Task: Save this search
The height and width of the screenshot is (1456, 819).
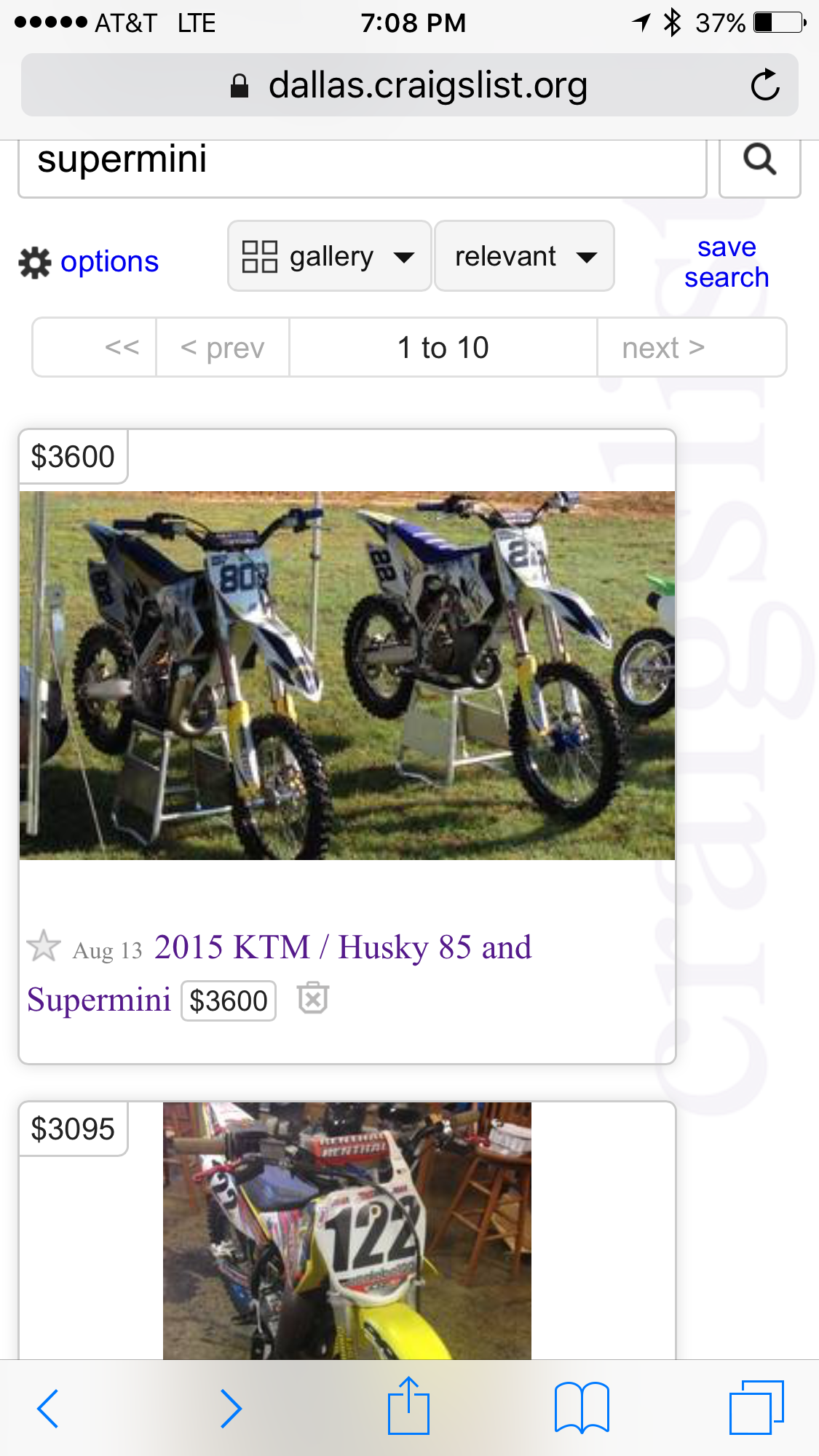Action: point(727,262)
